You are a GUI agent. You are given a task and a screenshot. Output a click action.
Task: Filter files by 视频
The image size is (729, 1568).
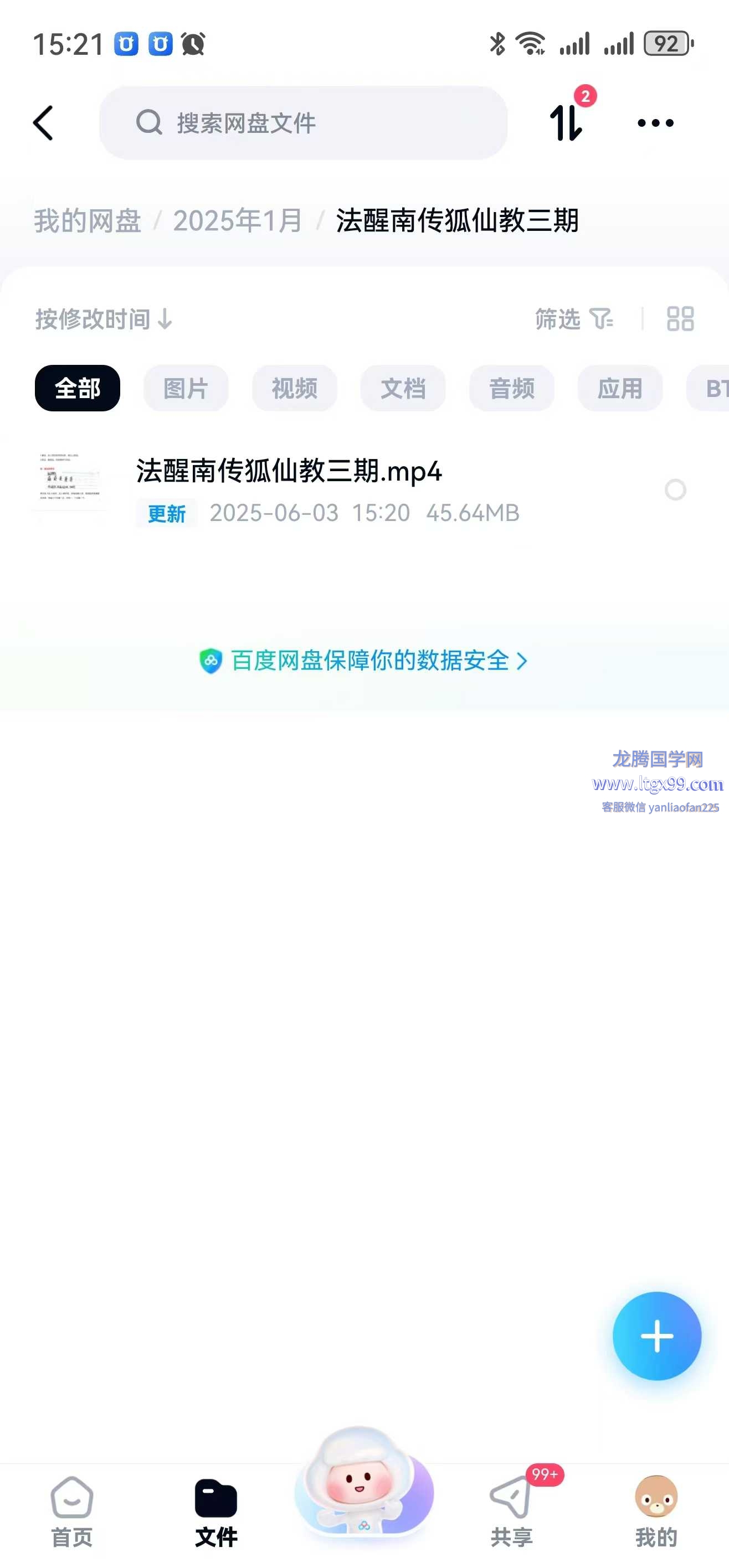tap(294, 388)
